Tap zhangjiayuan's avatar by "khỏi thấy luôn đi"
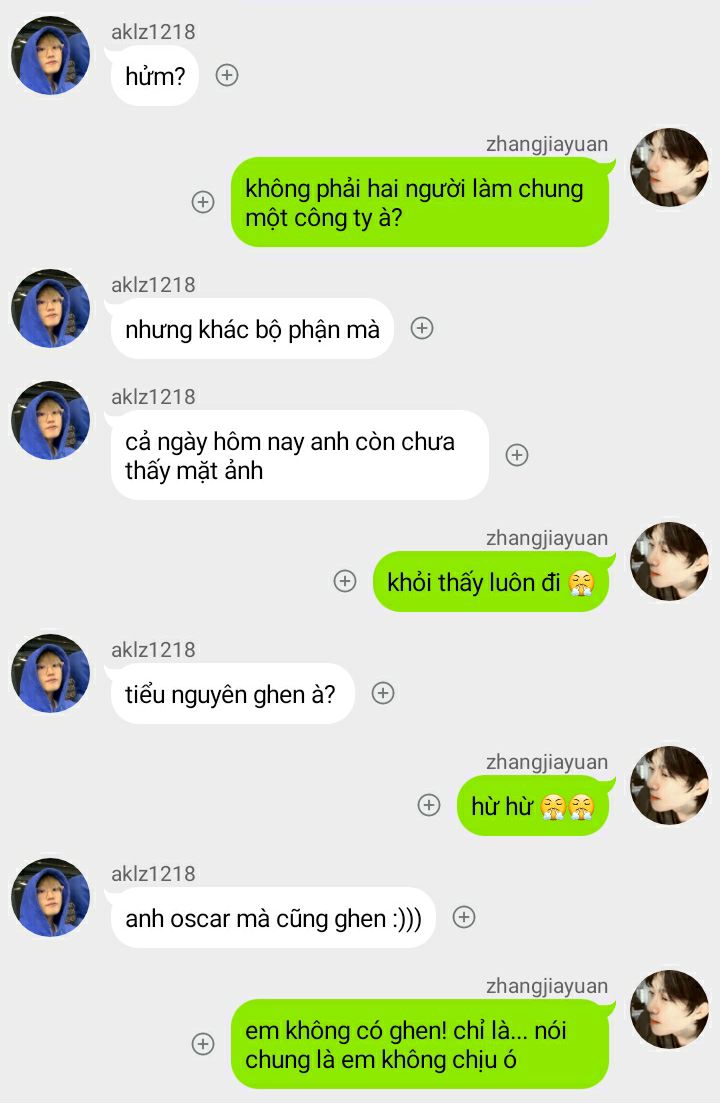 point(669,562)
